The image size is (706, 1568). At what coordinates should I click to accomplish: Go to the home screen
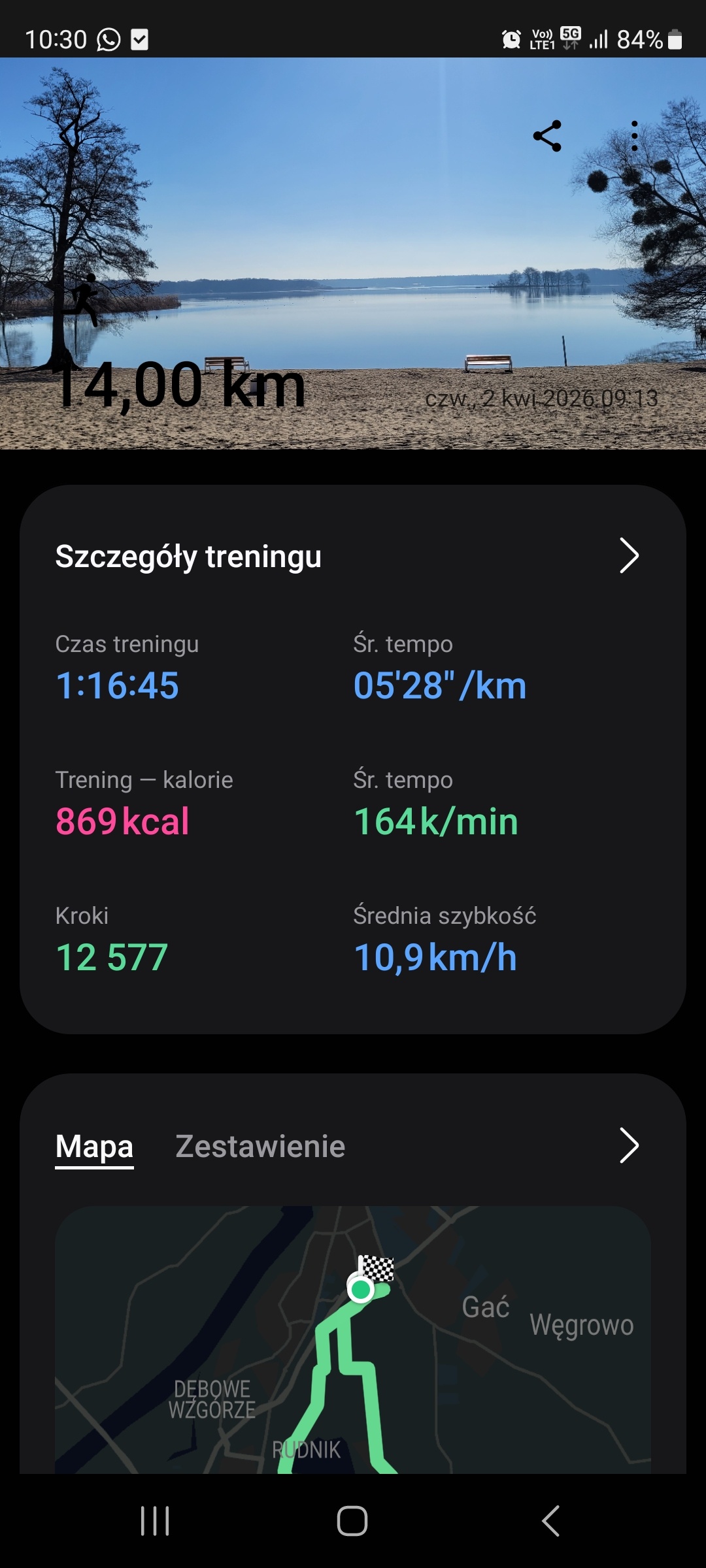click(352, 1521)
